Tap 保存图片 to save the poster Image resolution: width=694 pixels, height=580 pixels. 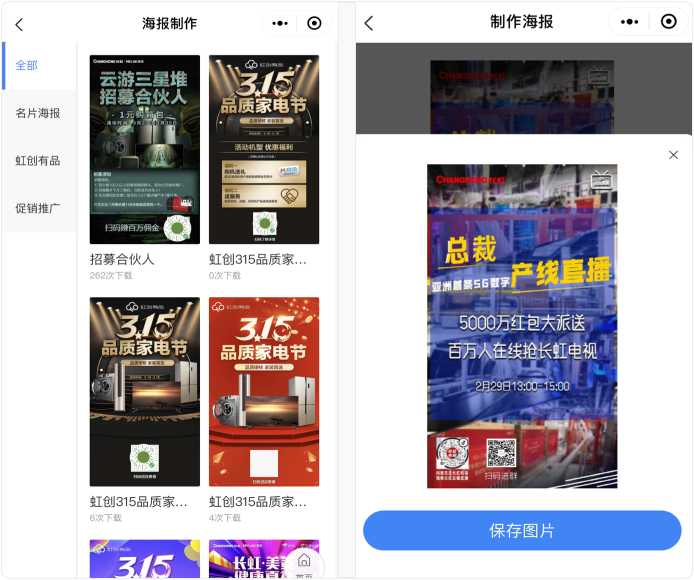(x=522, y=530)
